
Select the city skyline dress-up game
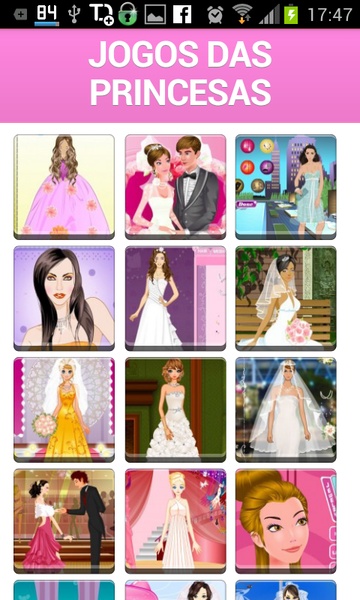pos(286,187)
